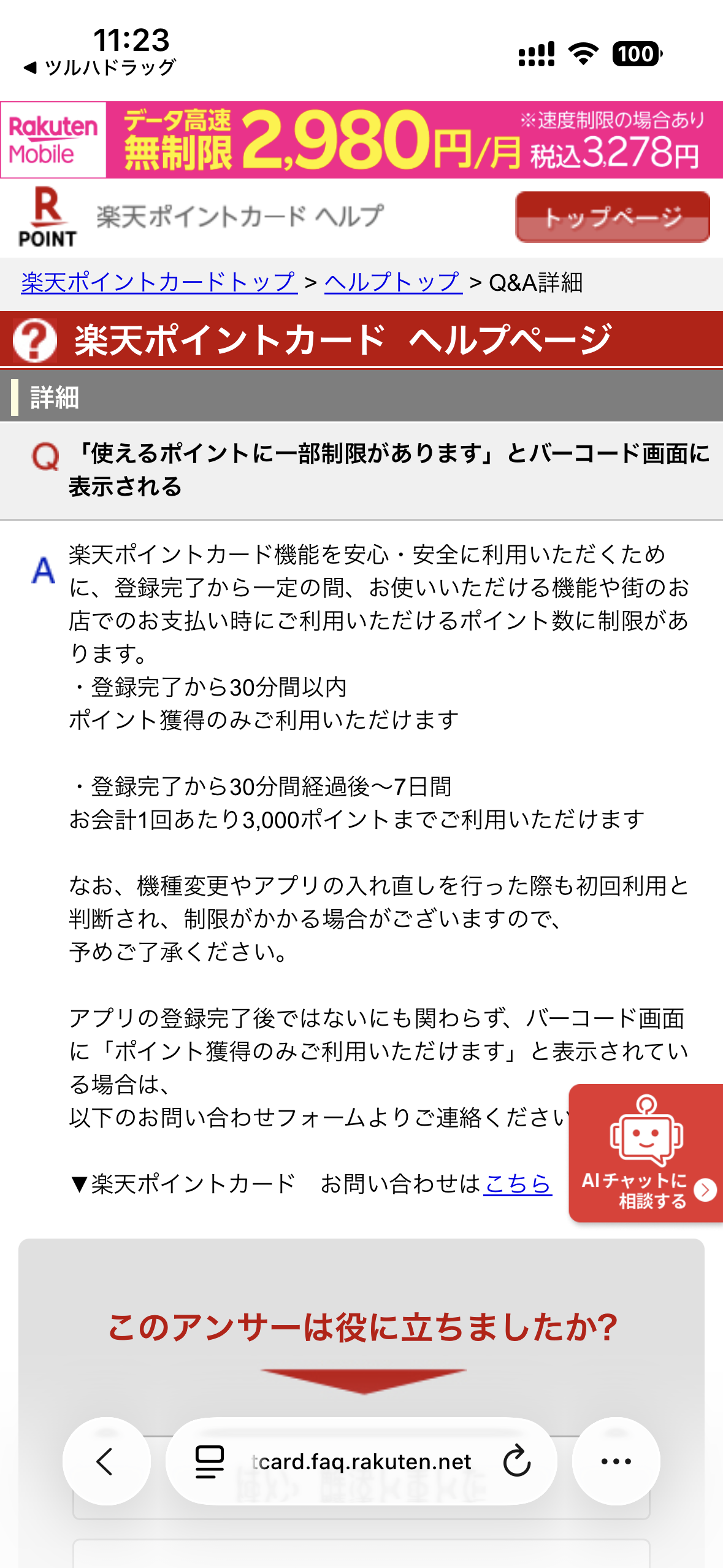The width and height of the screenshot is (723, 1568).
Task: Start the AIチャットに相談する chat
Action: (x=646, y=1152)
